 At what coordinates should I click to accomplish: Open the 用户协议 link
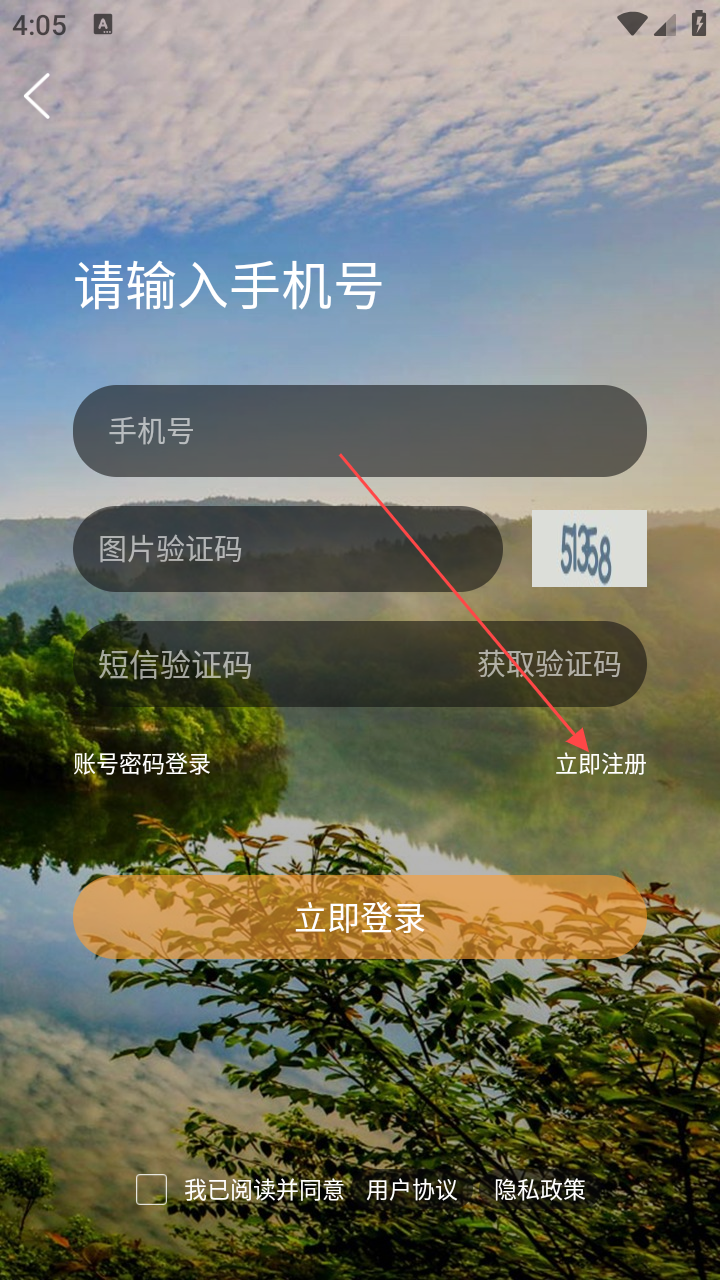[x=412, y=1190]
